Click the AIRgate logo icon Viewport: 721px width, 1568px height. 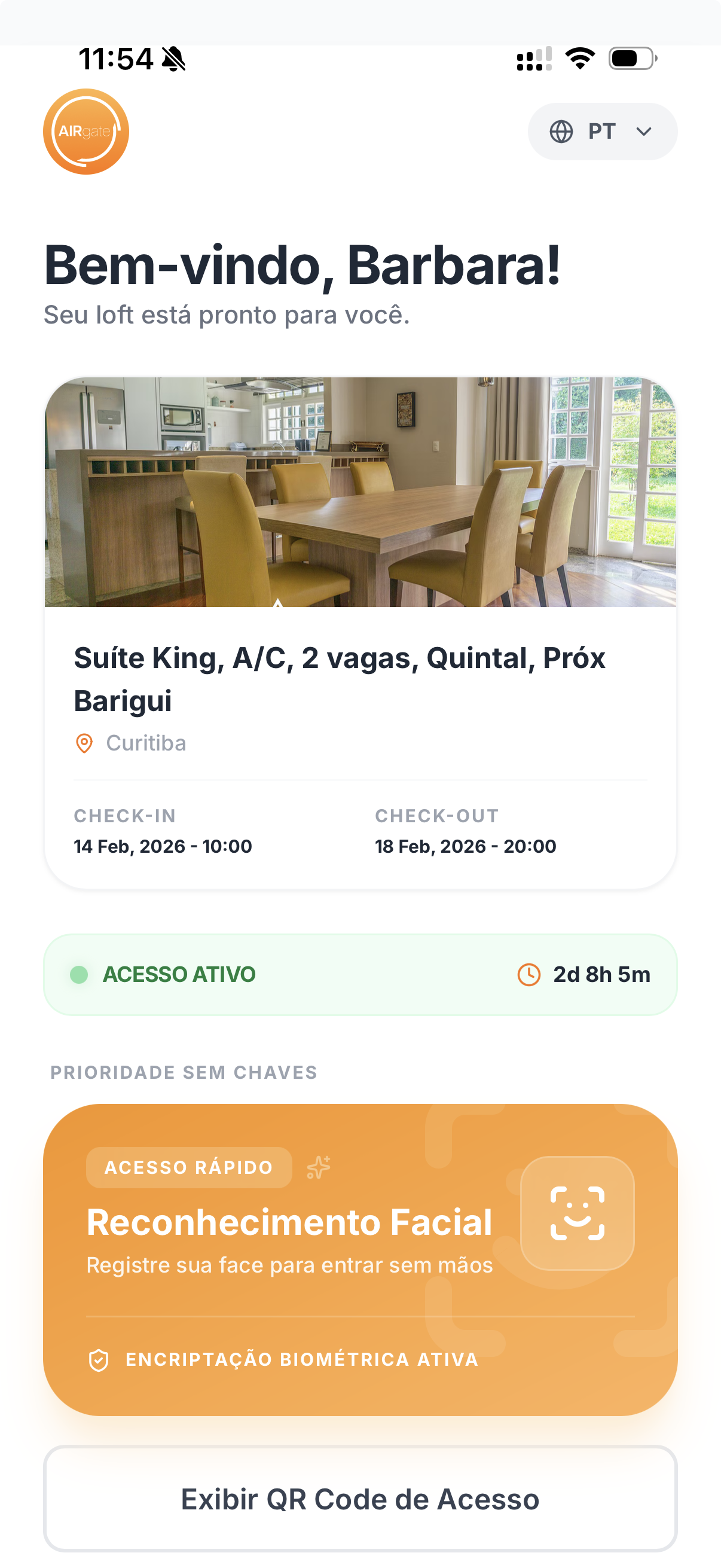[x=87, y=132]
